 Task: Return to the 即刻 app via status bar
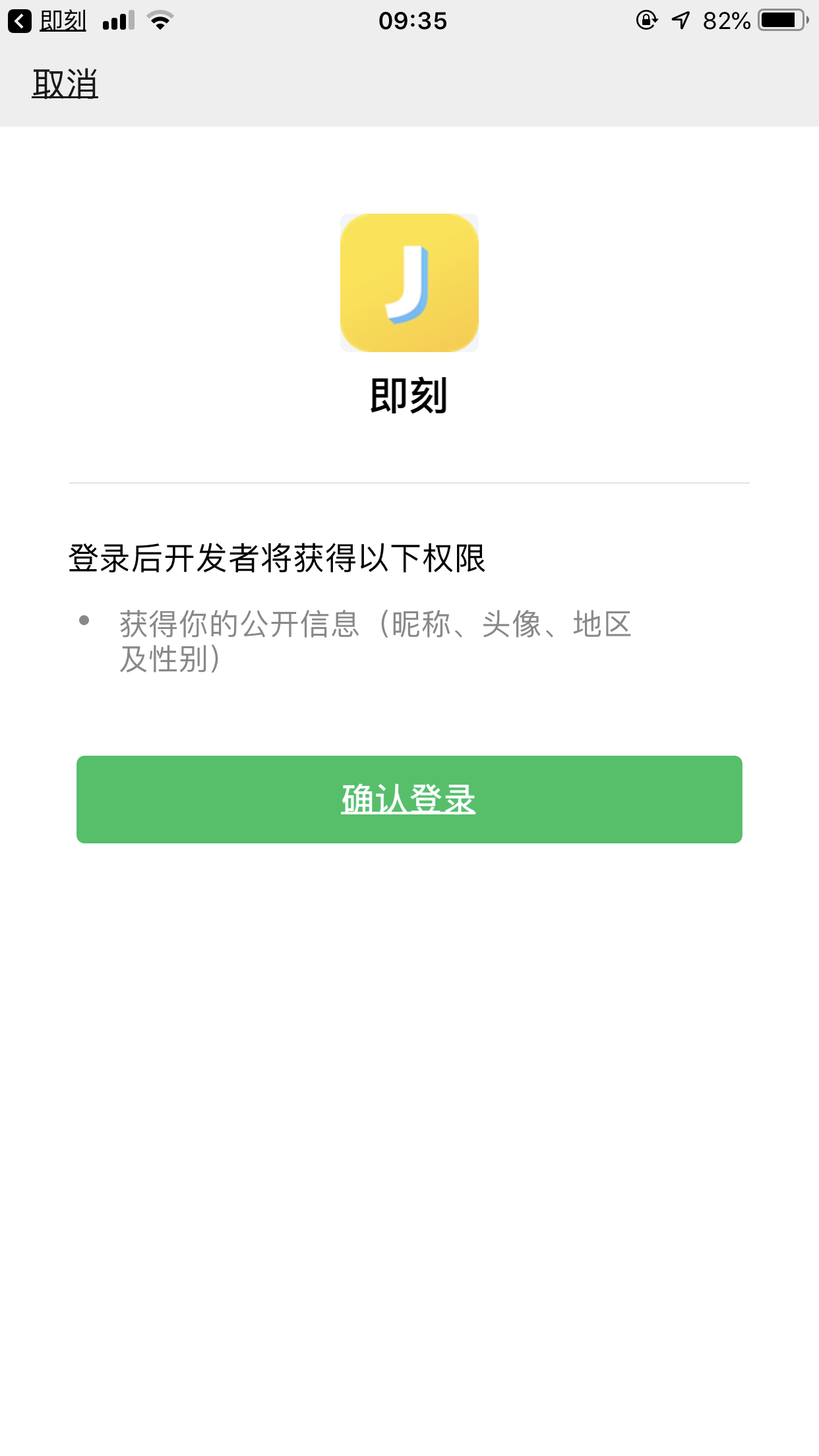point(47,21)
